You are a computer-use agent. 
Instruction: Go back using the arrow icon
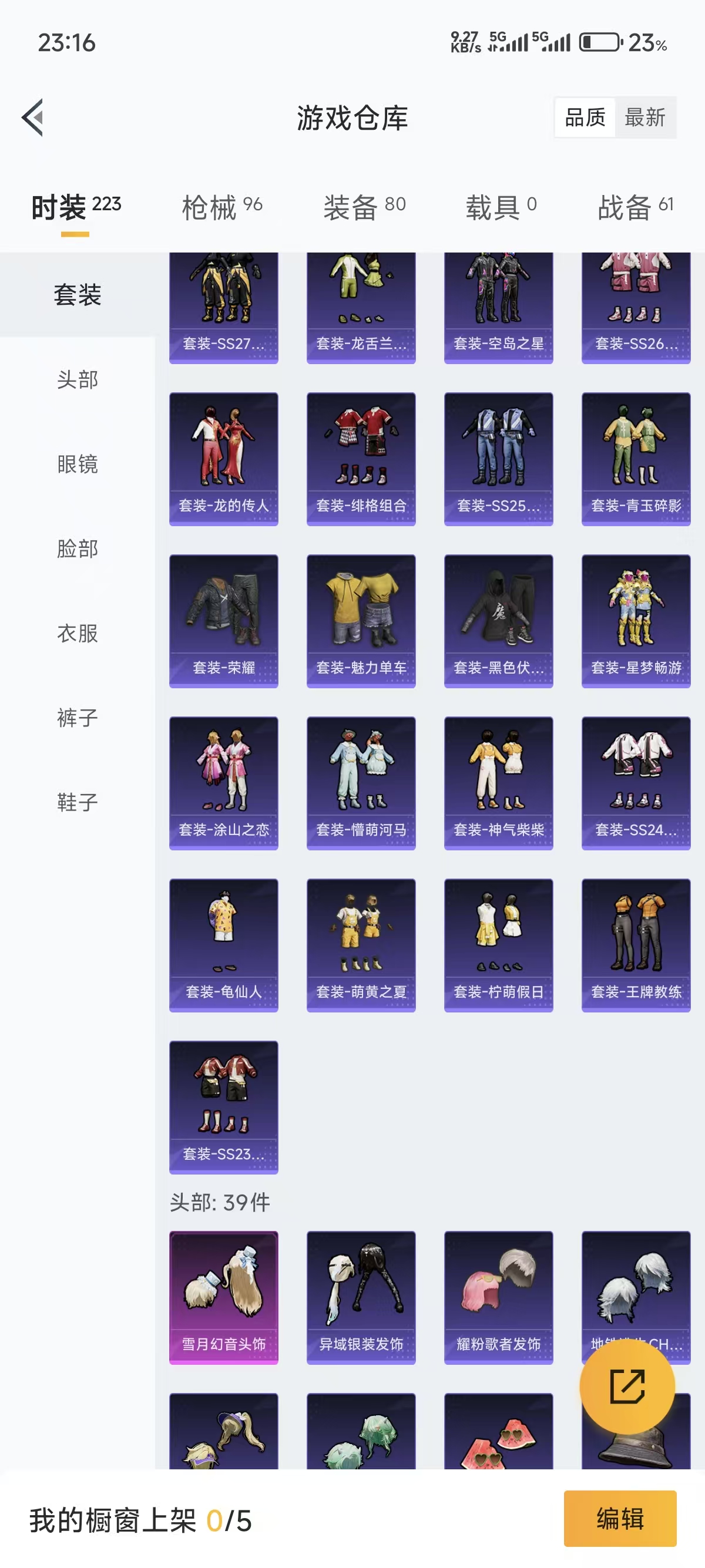pyautogui.click(x=33, y=117)
